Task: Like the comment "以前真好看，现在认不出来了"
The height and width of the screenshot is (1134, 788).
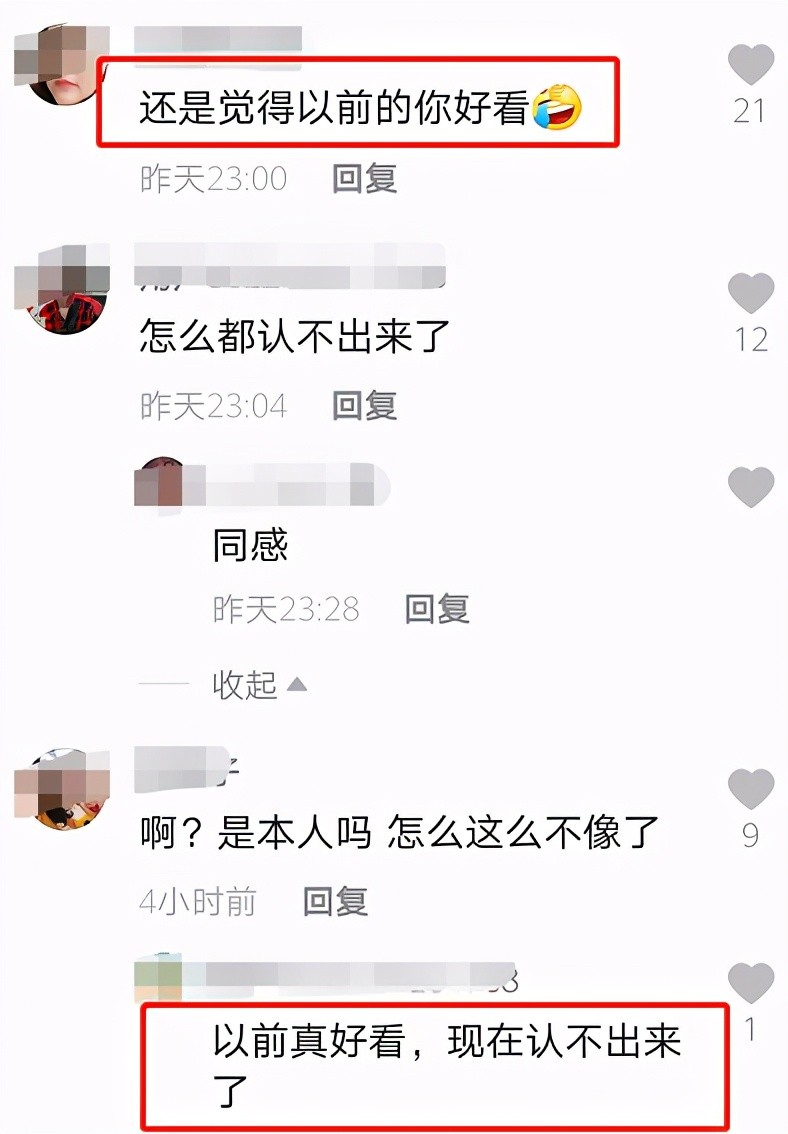Action: pyautogui.click(x=750, y=984)
